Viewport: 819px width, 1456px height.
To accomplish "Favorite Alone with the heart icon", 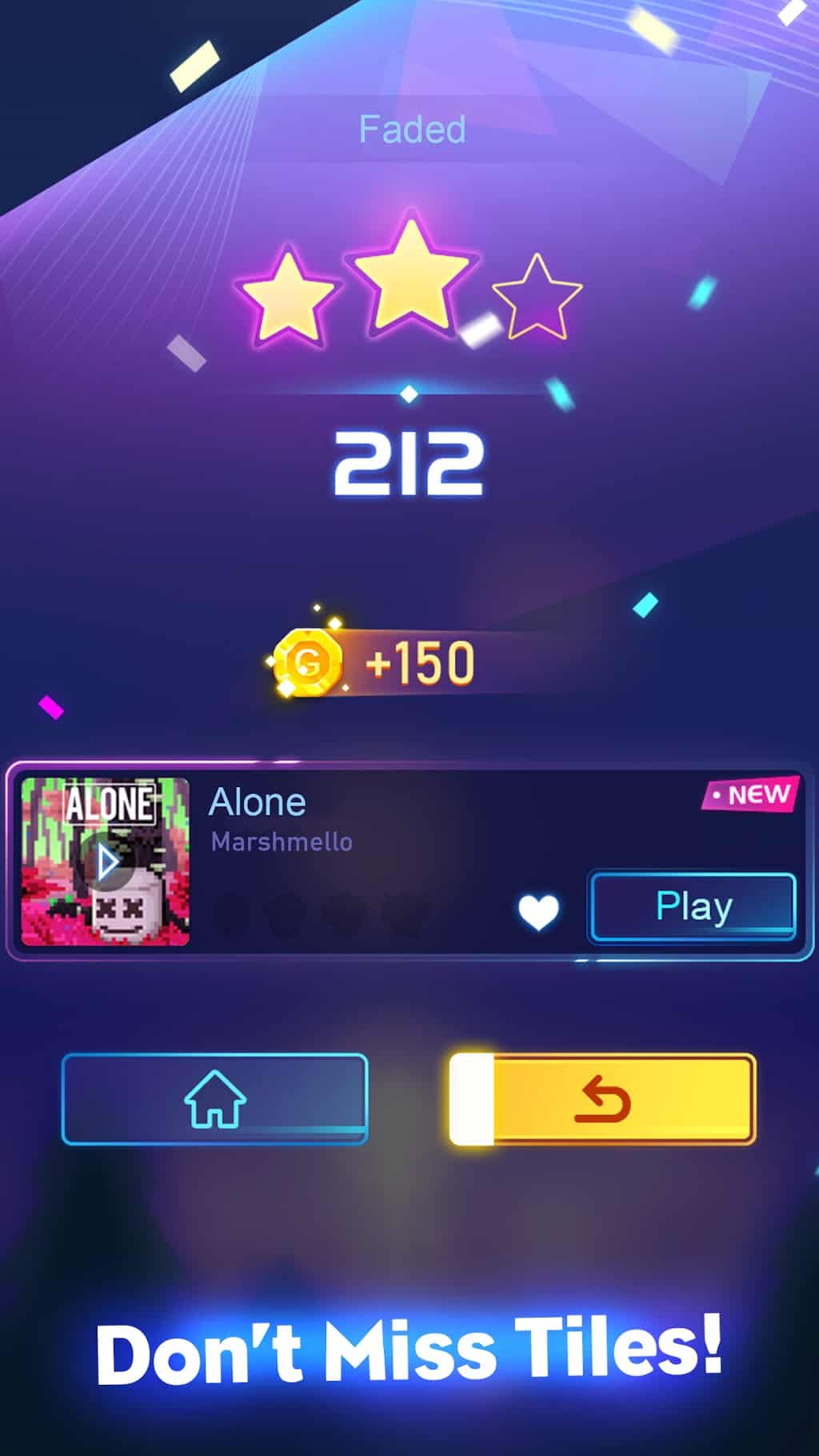I will [x=538, y=913].
